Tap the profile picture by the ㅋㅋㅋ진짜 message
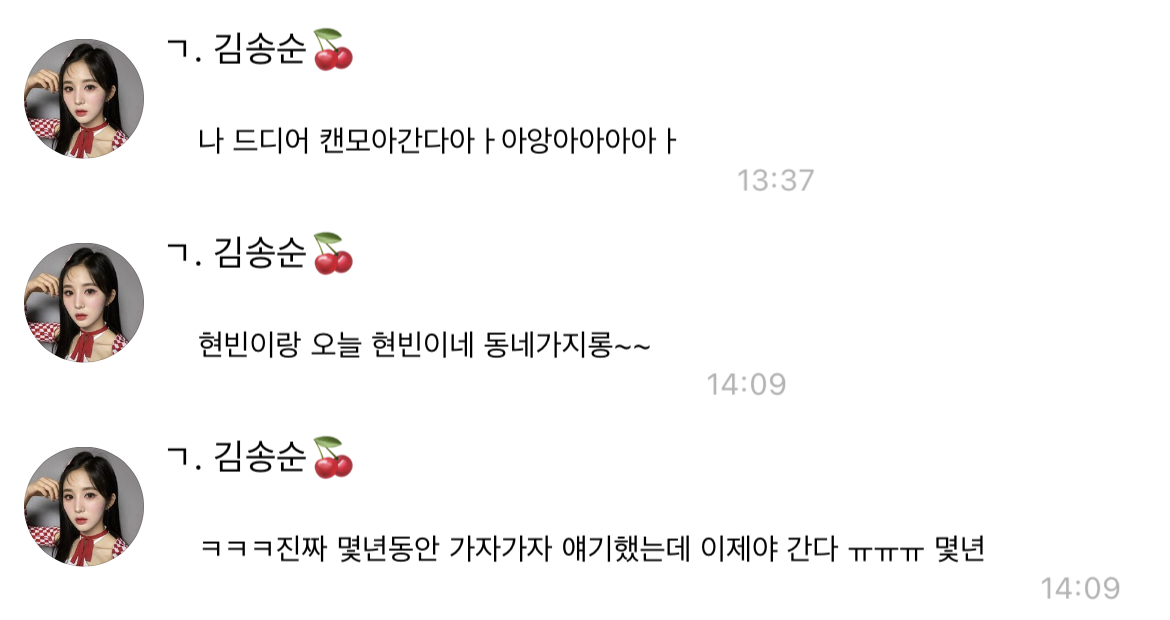1170x620 pixels. coord(84,506)
